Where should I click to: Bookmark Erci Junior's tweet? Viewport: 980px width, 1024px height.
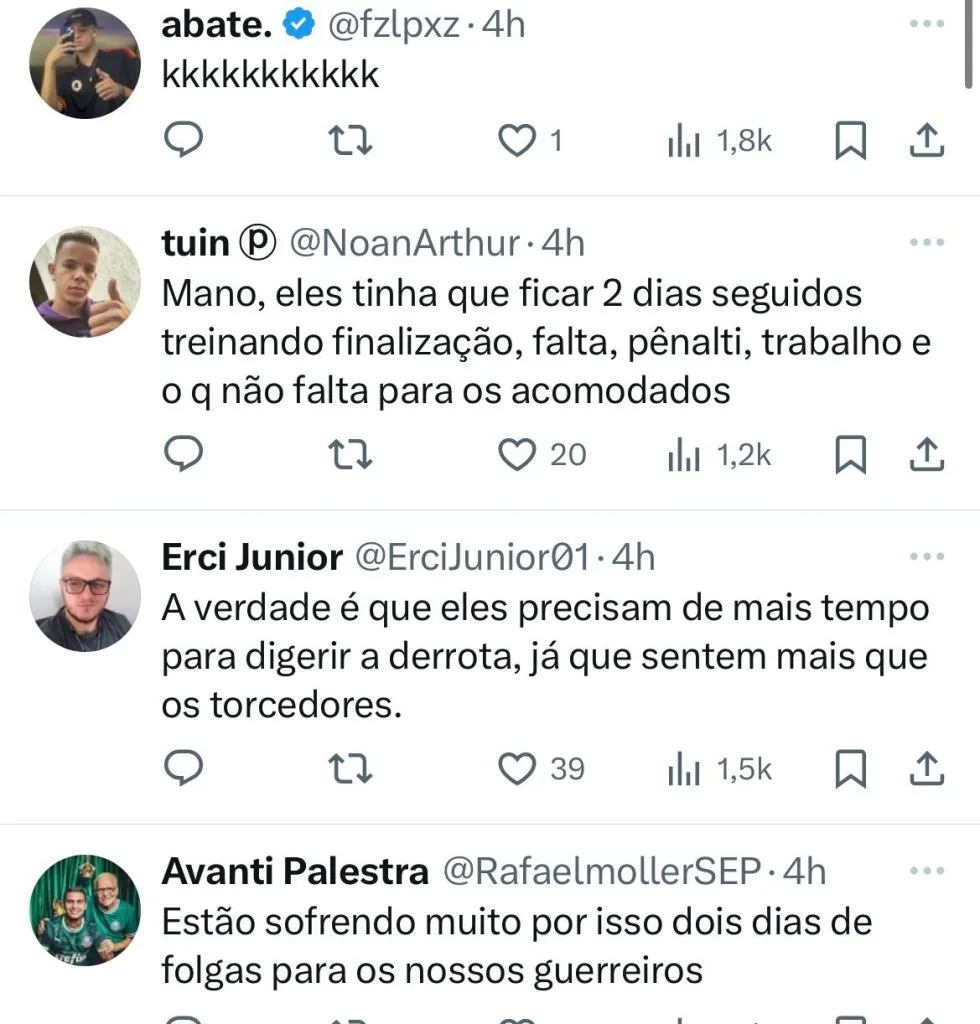(x=849, y=768)
